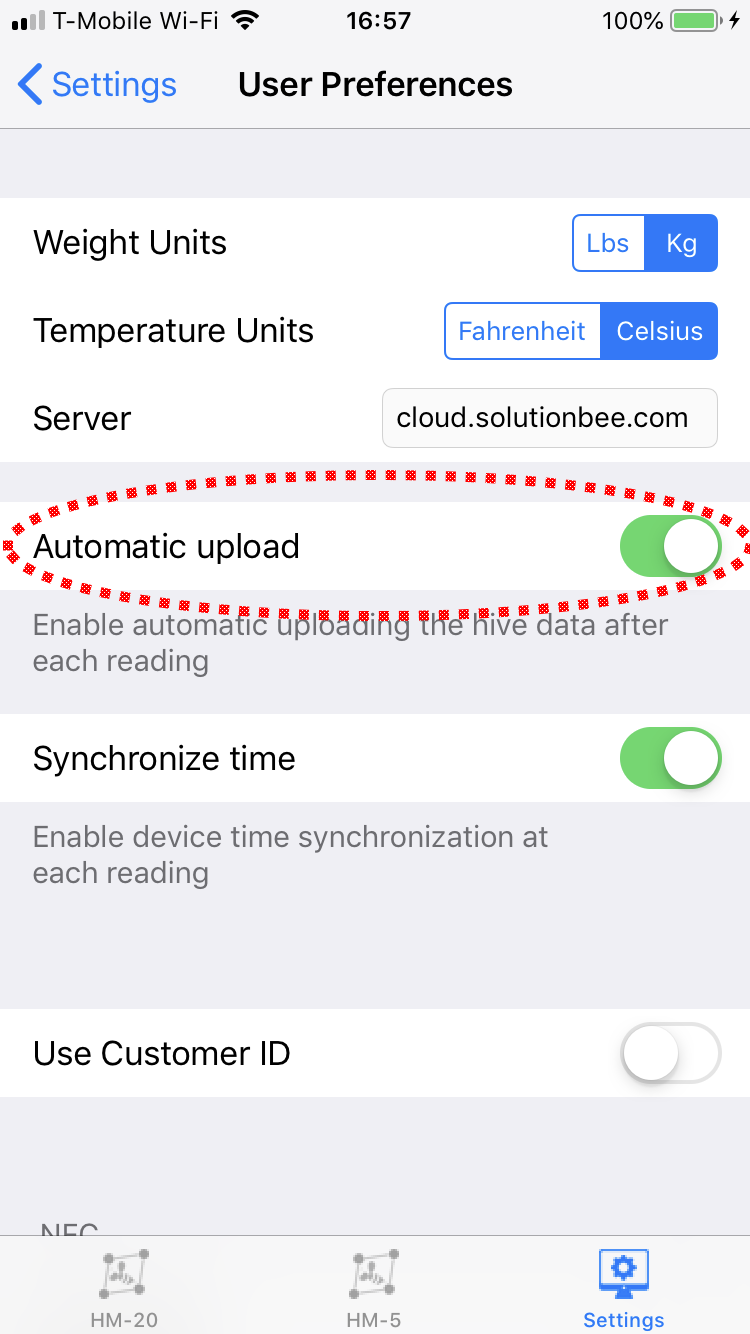Disable the Automatic upload switch
The image size is (750, 1334).
click(670, 546)
